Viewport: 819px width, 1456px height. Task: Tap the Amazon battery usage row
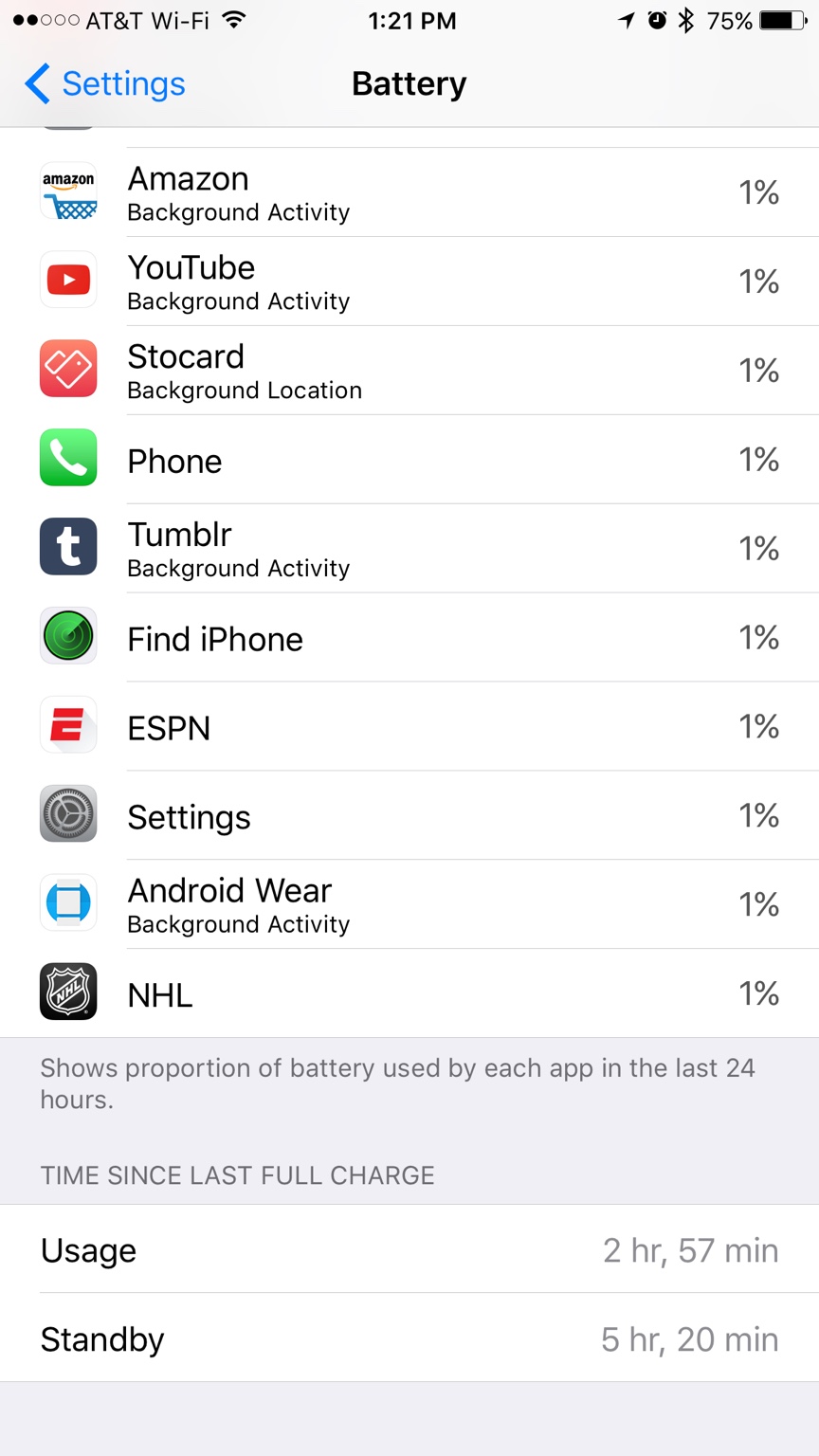409,192
